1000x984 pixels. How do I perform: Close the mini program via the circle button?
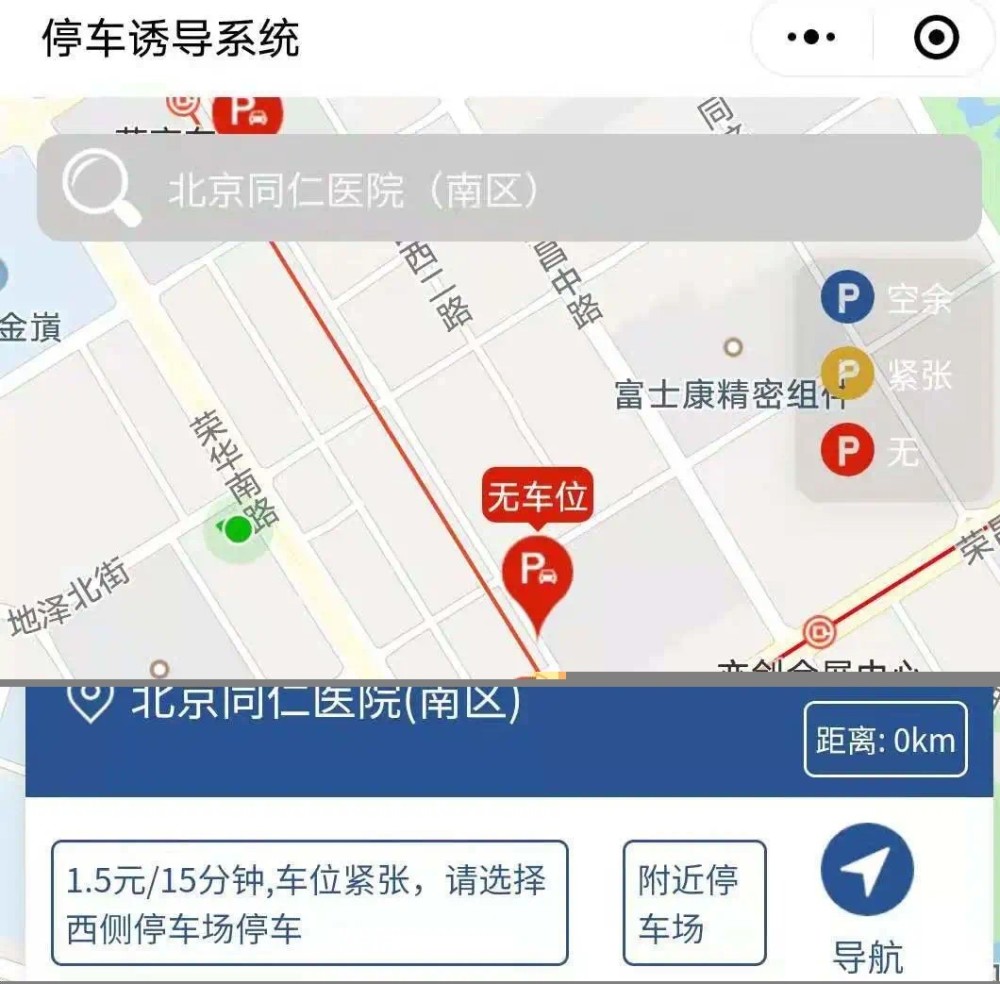coord(936,38)
